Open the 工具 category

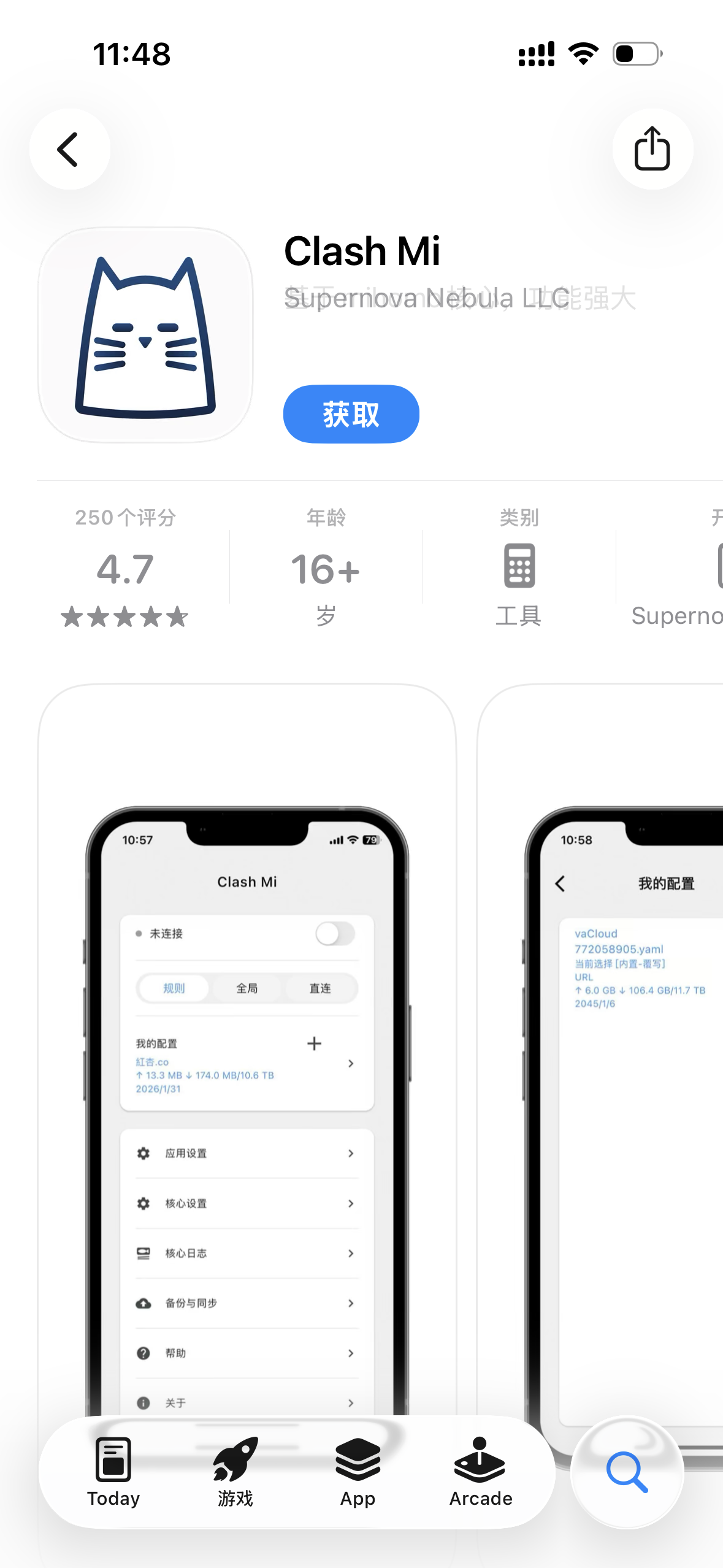click(519, 567)
